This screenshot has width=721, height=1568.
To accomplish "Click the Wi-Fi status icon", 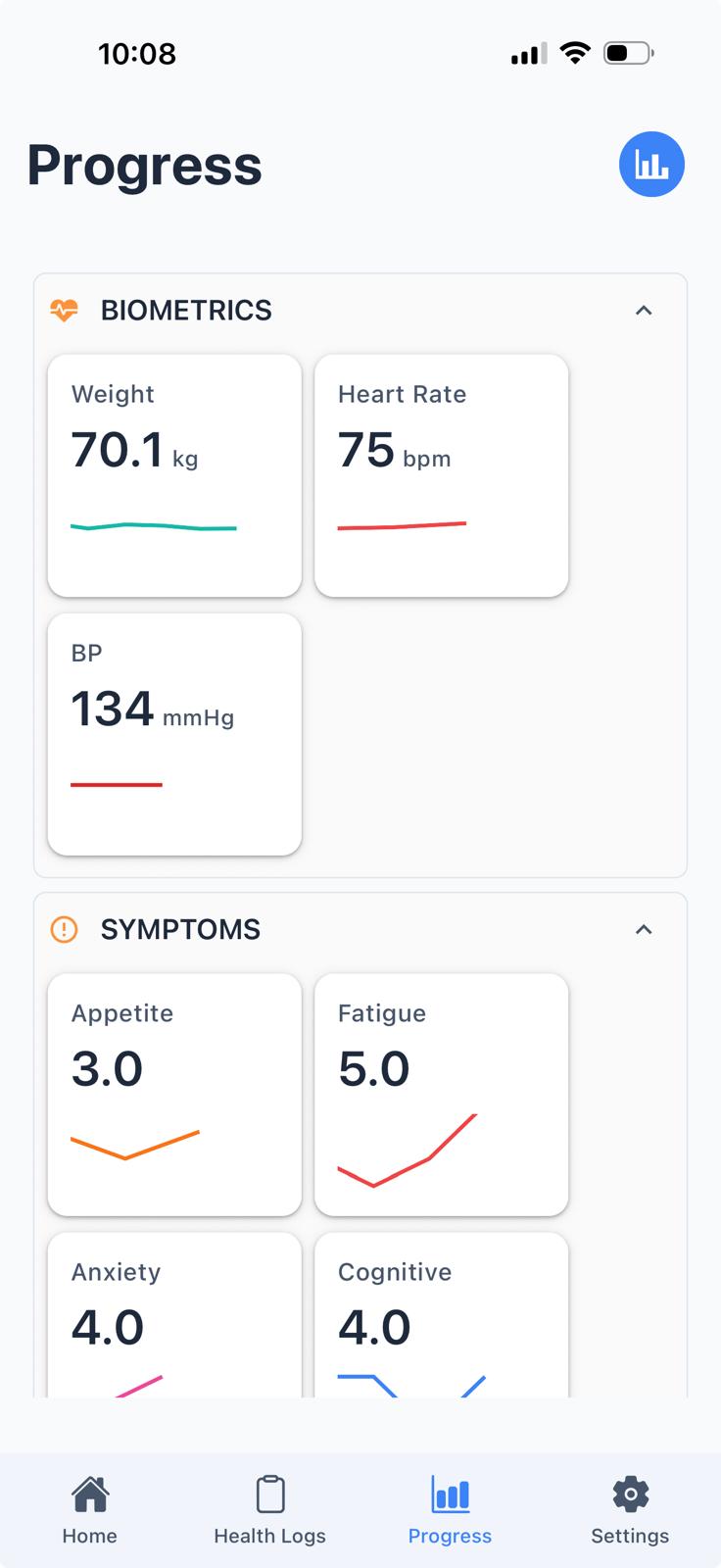I will (574, 54).
